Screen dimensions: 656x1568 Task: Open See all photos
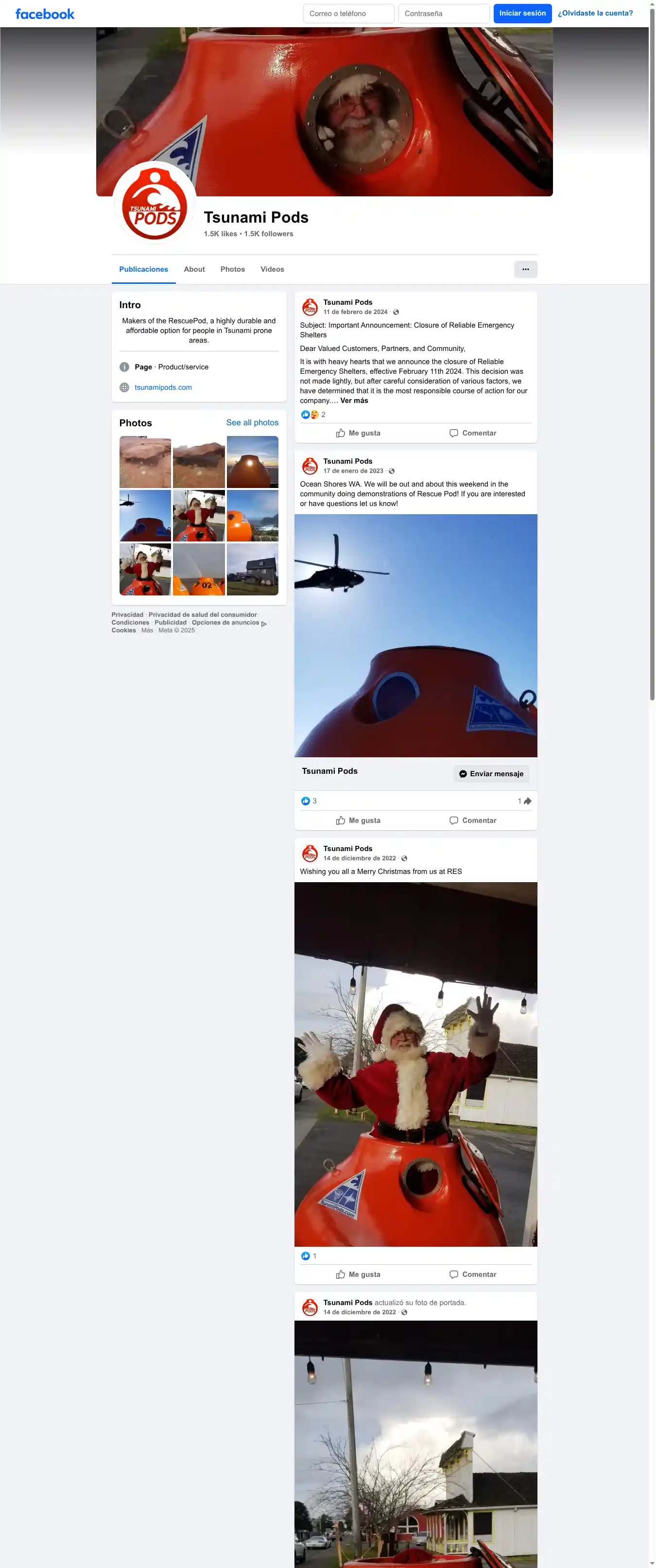click(x=252, y=422)
